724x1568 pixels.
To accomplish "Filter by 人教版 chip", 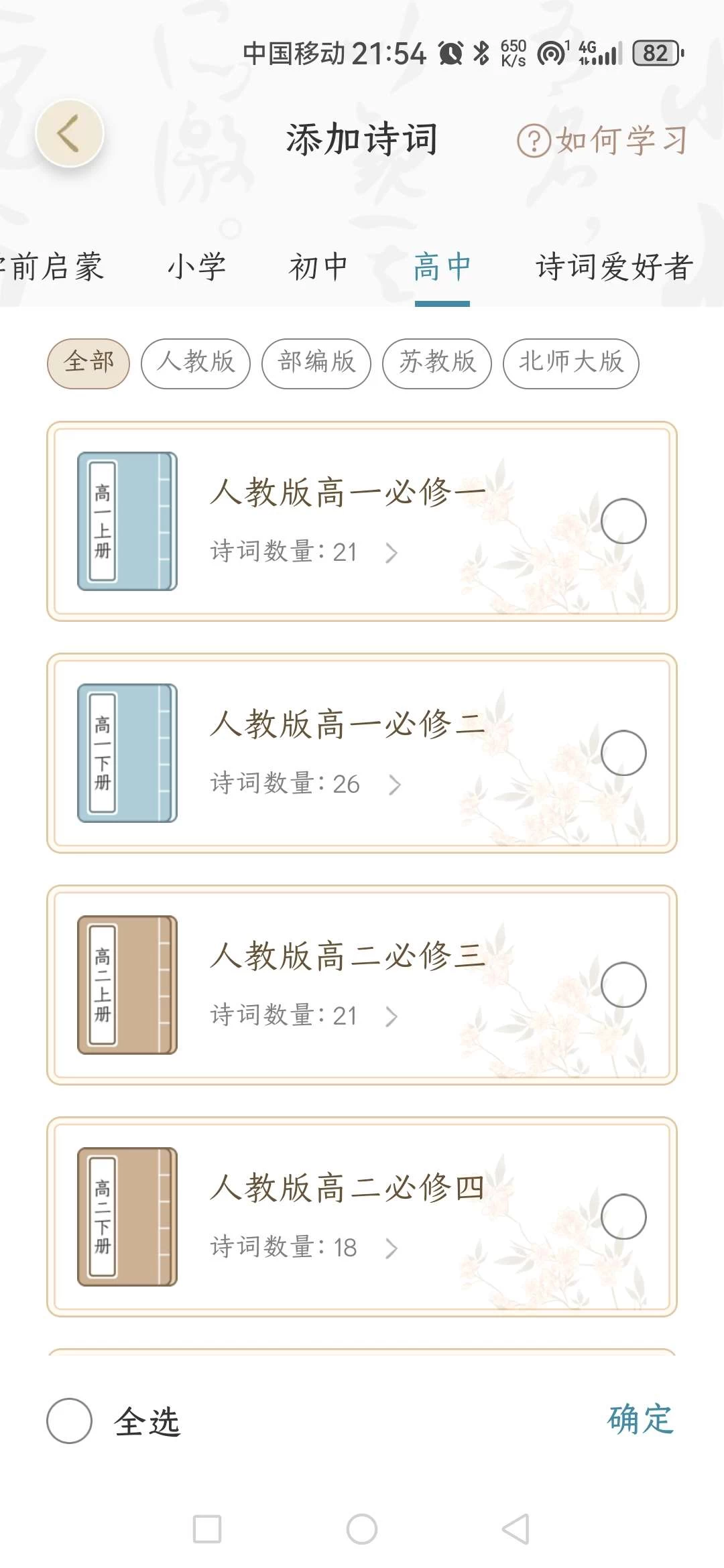I will [x=196, y=363].
